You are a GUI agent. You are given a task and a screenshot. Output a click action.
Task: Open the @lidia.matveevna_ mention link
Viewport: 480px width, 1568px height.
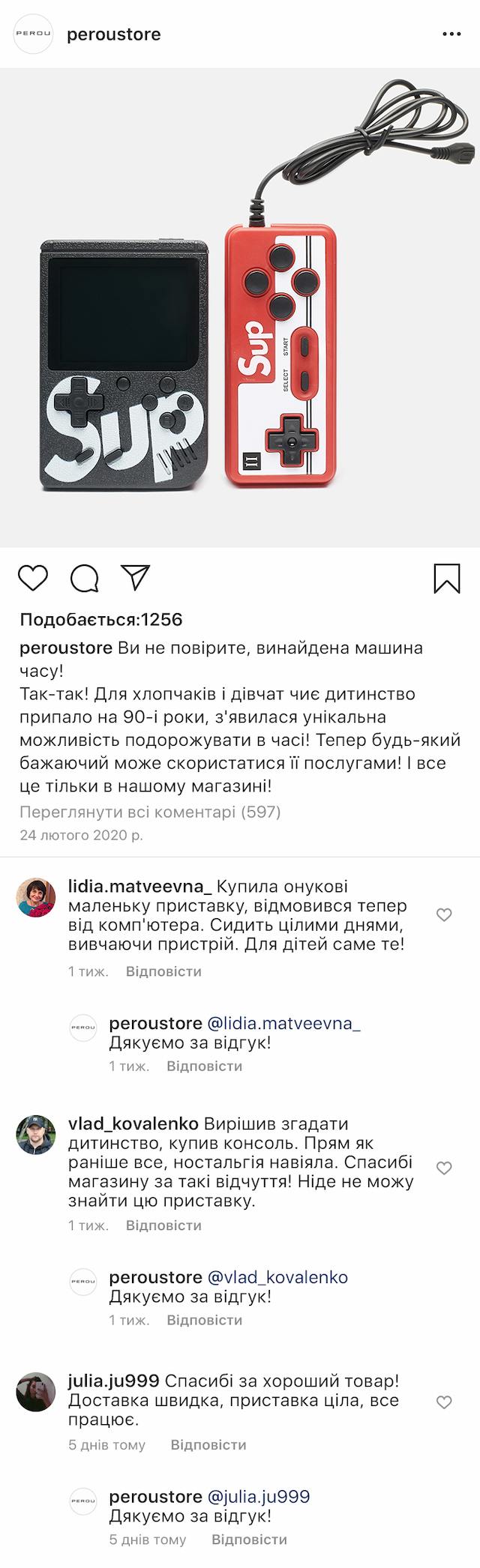[283, 1024]
